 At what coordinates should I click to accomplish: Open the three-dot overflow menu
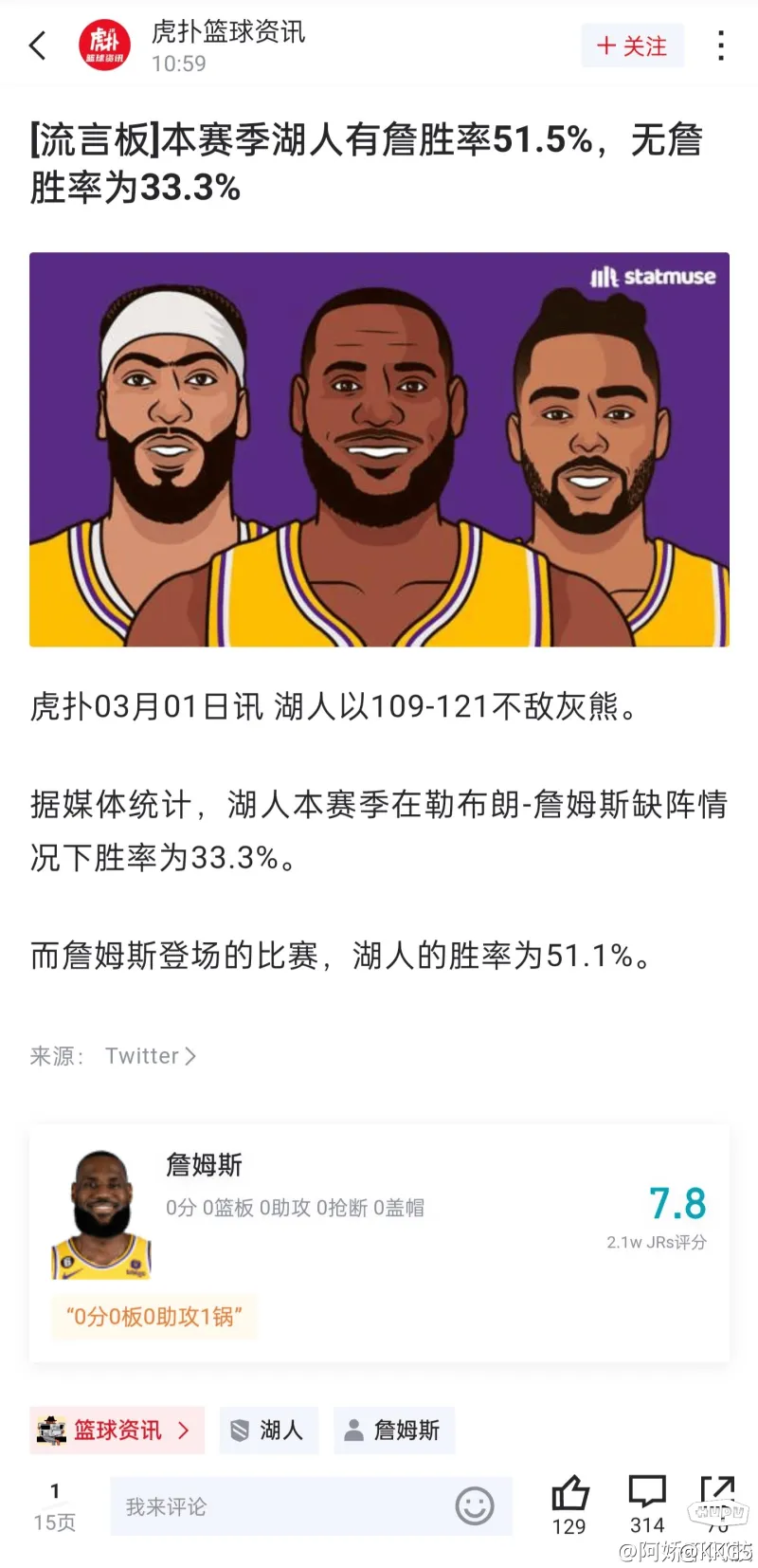tap(721, 46)
